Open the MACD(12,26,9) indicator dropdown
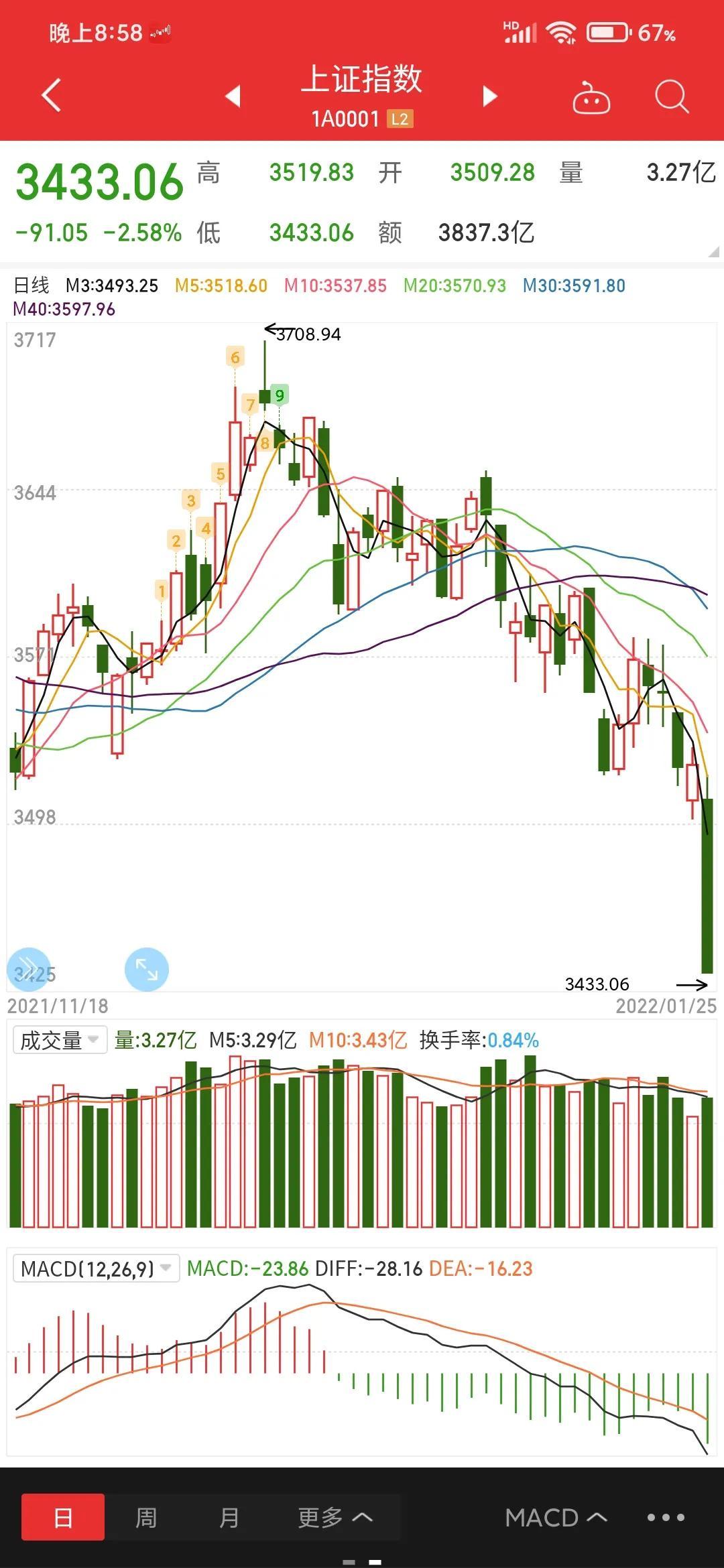Screen dimensions: 724x1568 pos(96,1268)
